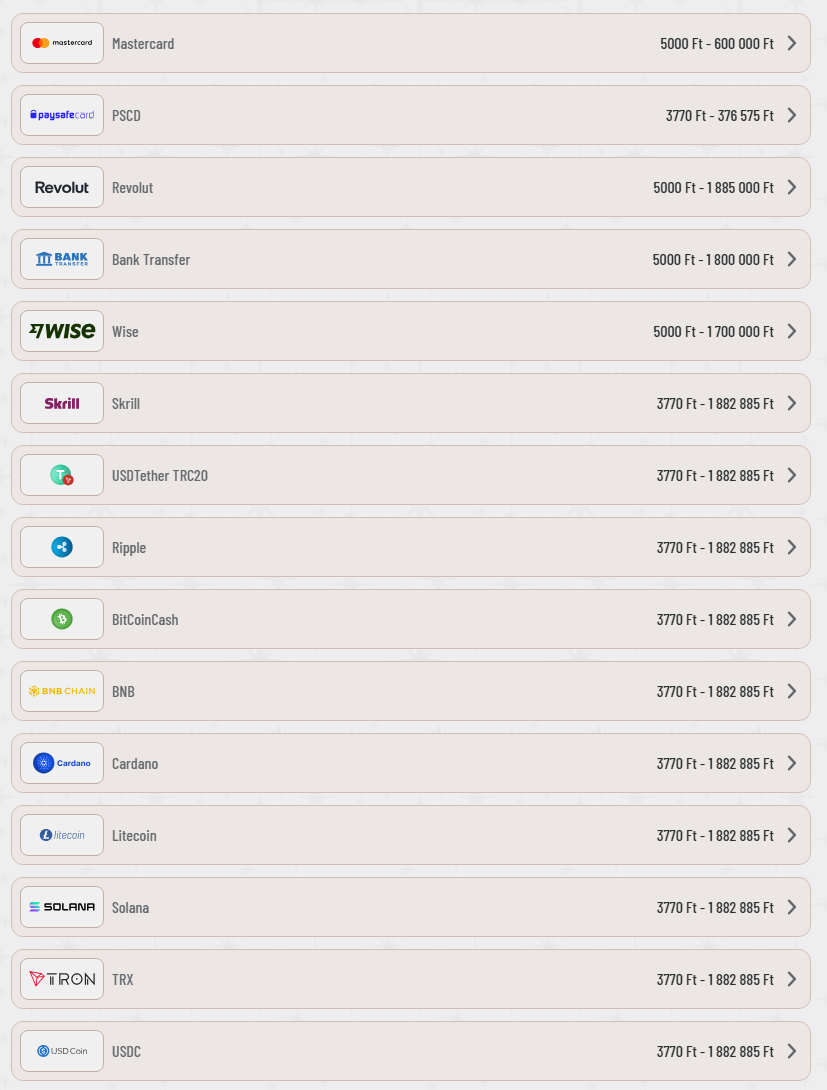The height and width of the screenshot is (1090, 827).
Task: Choose Cardano payment method
Action: click(410, 763)
